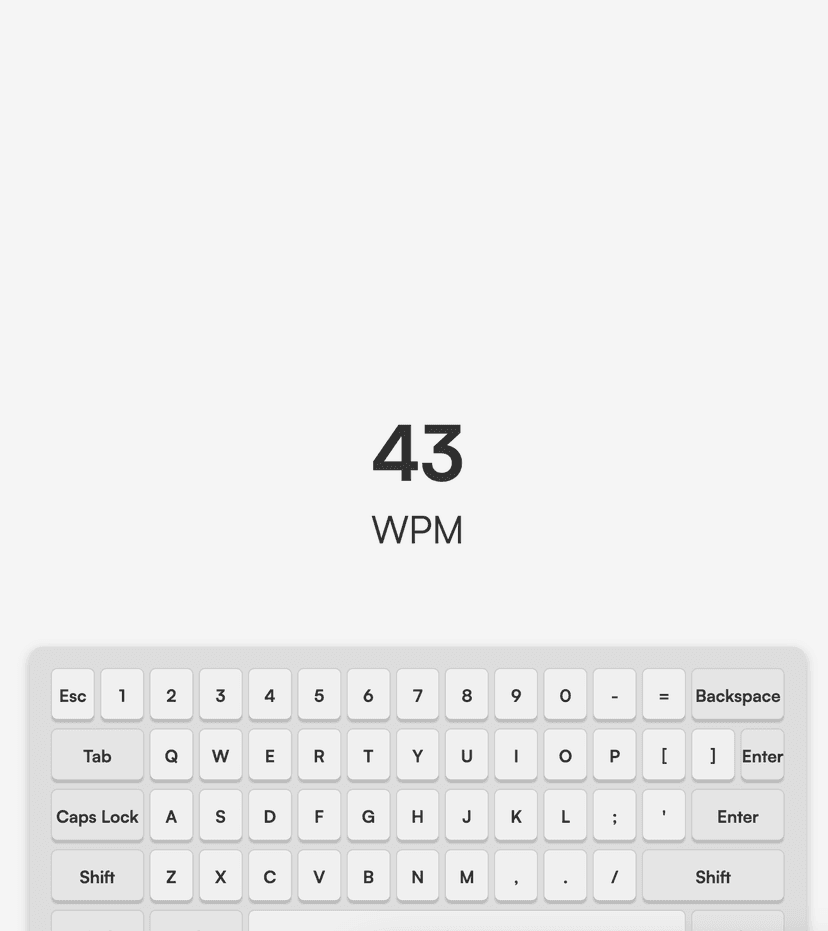Screen dimensions: 828x931
Task: Tap the equals sign key
Action: click(x=664, y=695)
